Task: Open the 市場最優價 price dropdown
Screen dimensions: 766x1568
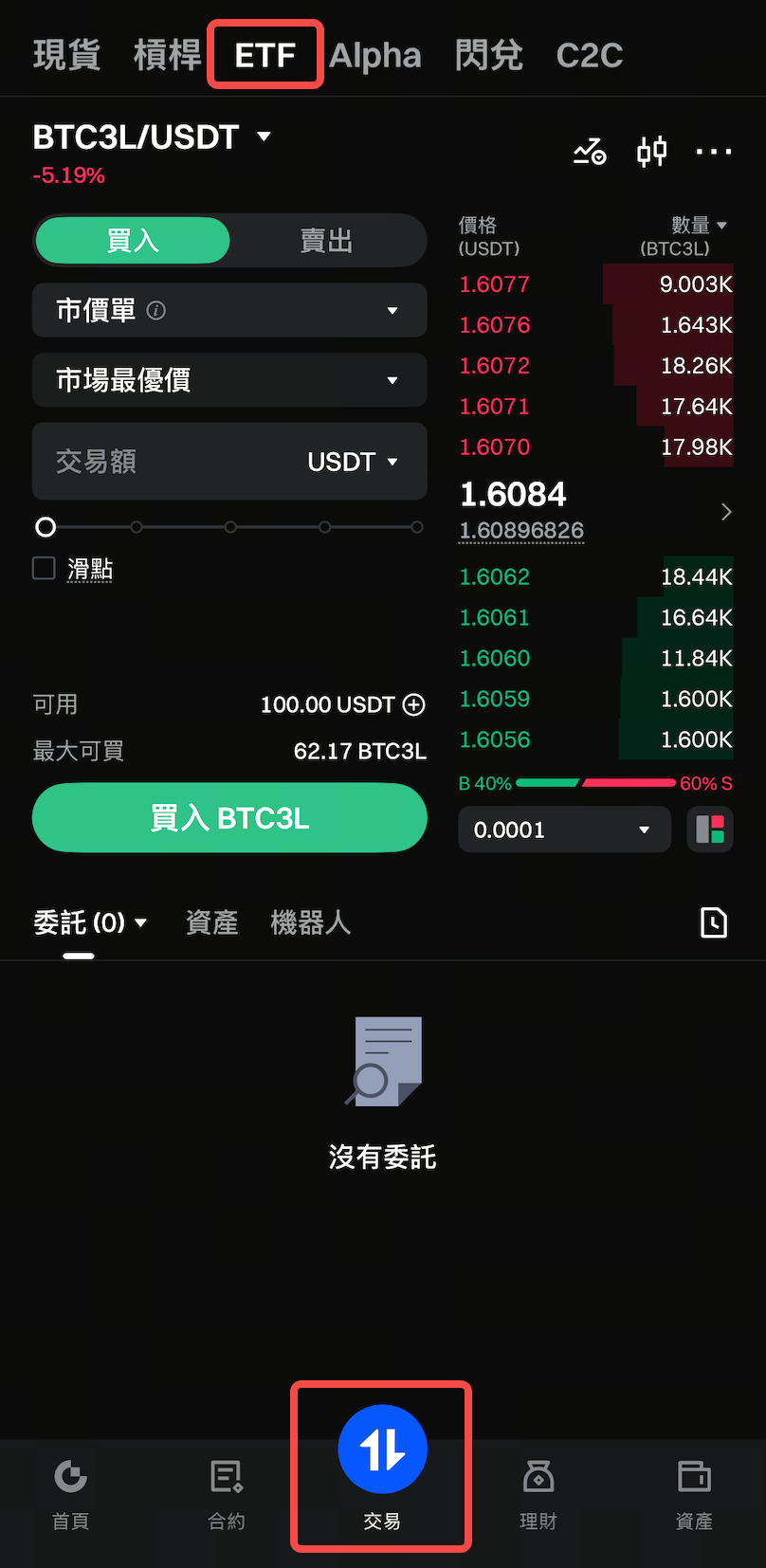Action: pyautogui.click(x=229, y=379)
